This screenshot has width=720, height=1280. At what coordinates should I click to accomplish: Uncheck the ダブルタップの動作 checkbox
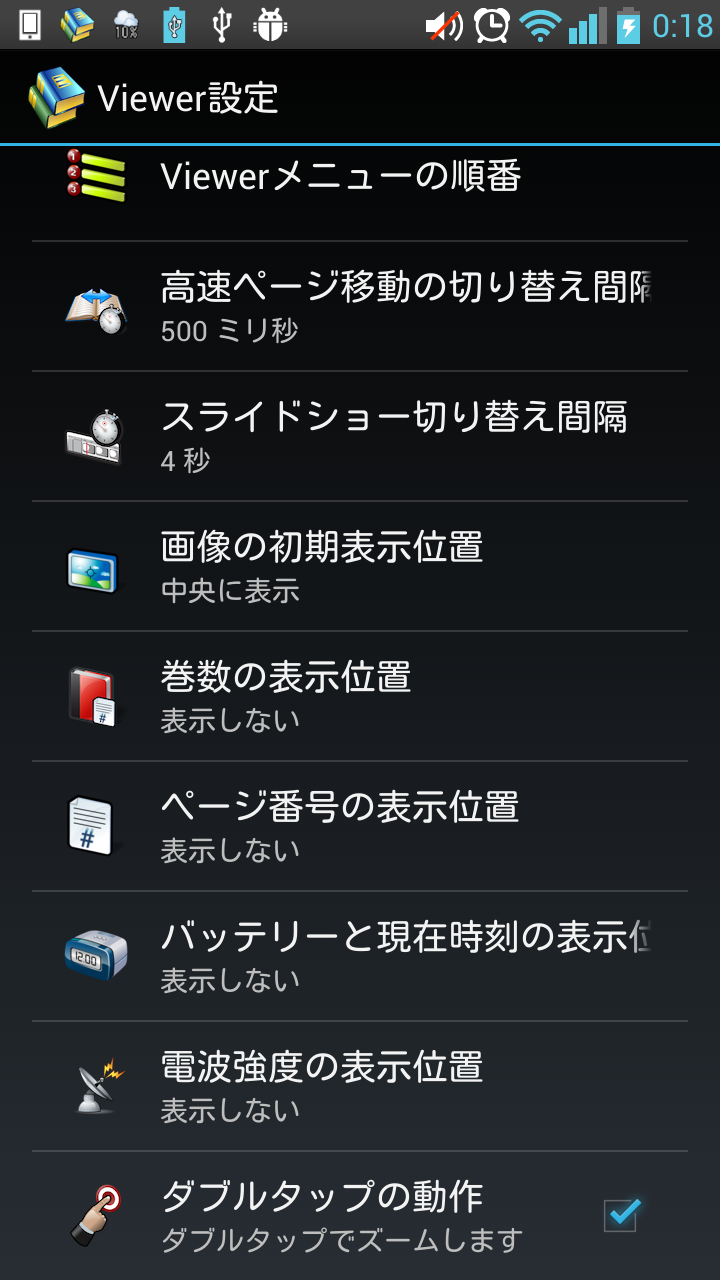(621, 1215)
